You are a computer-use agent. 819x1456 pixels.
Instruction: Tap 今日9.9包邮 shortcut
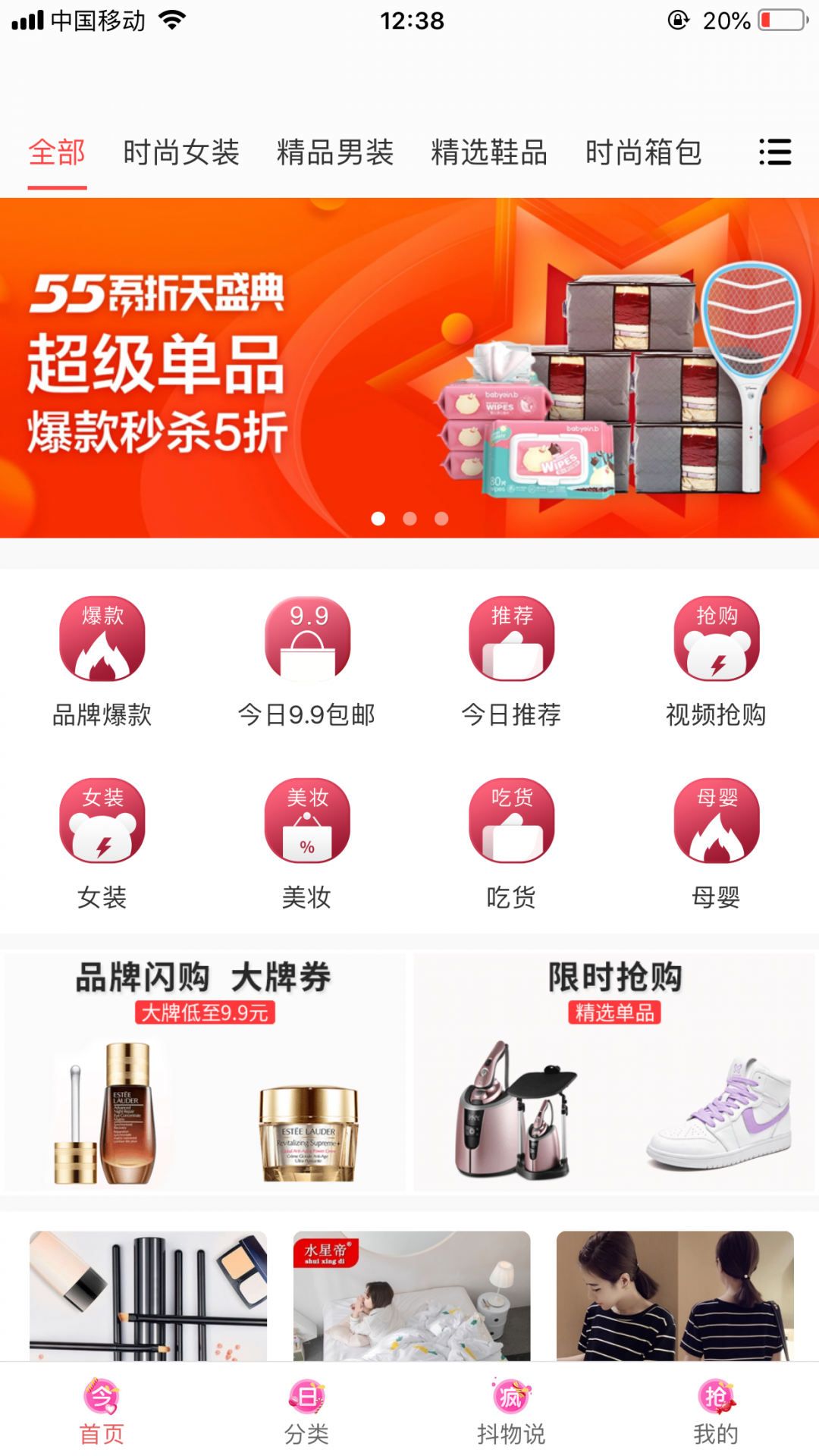307,661
